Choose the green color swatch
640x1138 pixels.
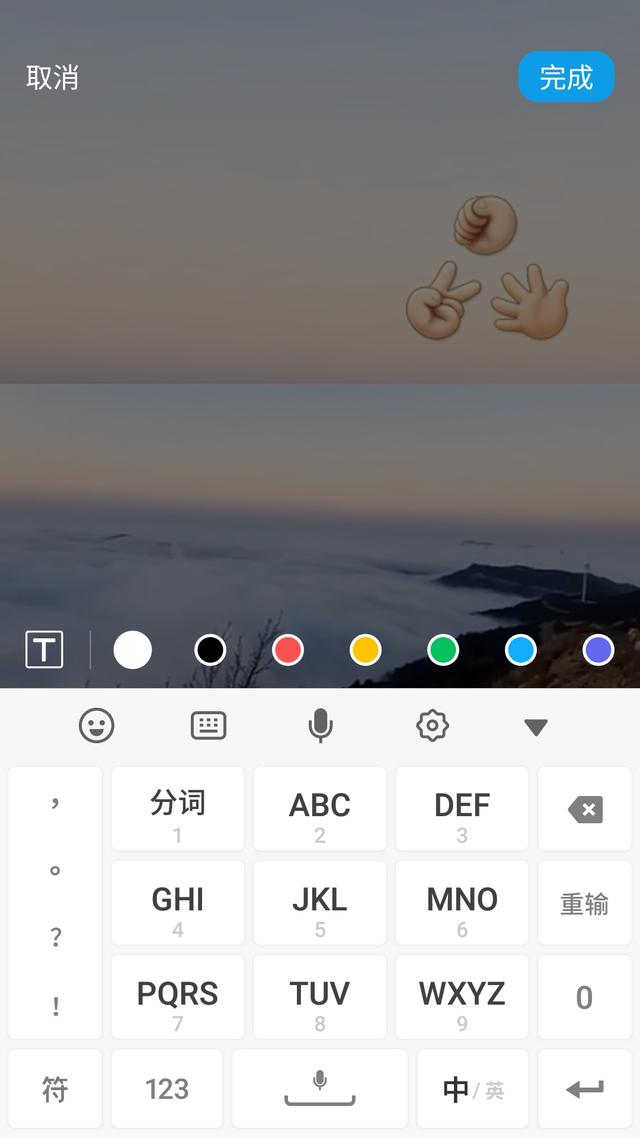tap(443, 650)
